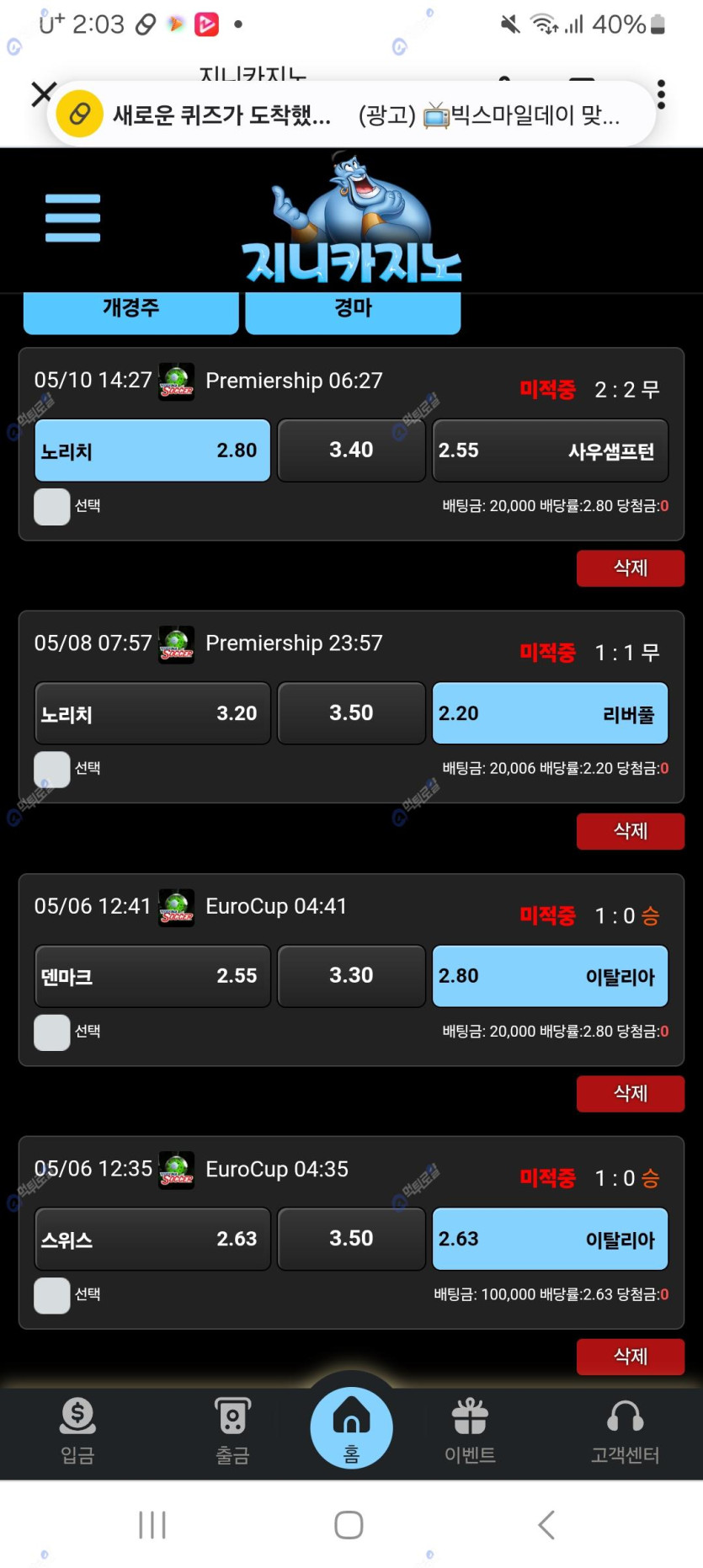Check 선택 box for 노리치 vs 사우샘프턴
Viewport: 703px width, 1568px height.
coord(52,507)
